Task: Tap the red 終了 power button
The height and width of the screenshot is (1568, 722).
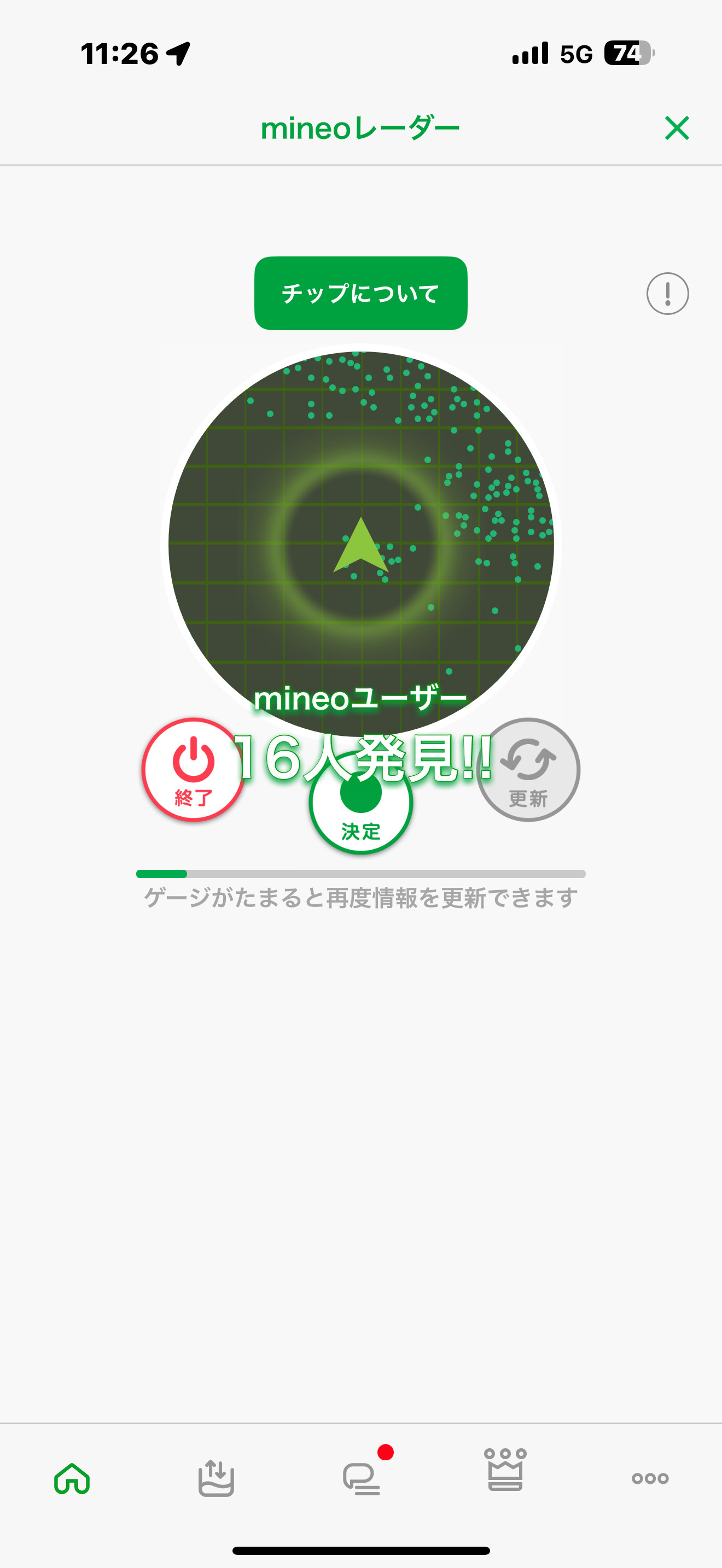Action: (193, 770)
